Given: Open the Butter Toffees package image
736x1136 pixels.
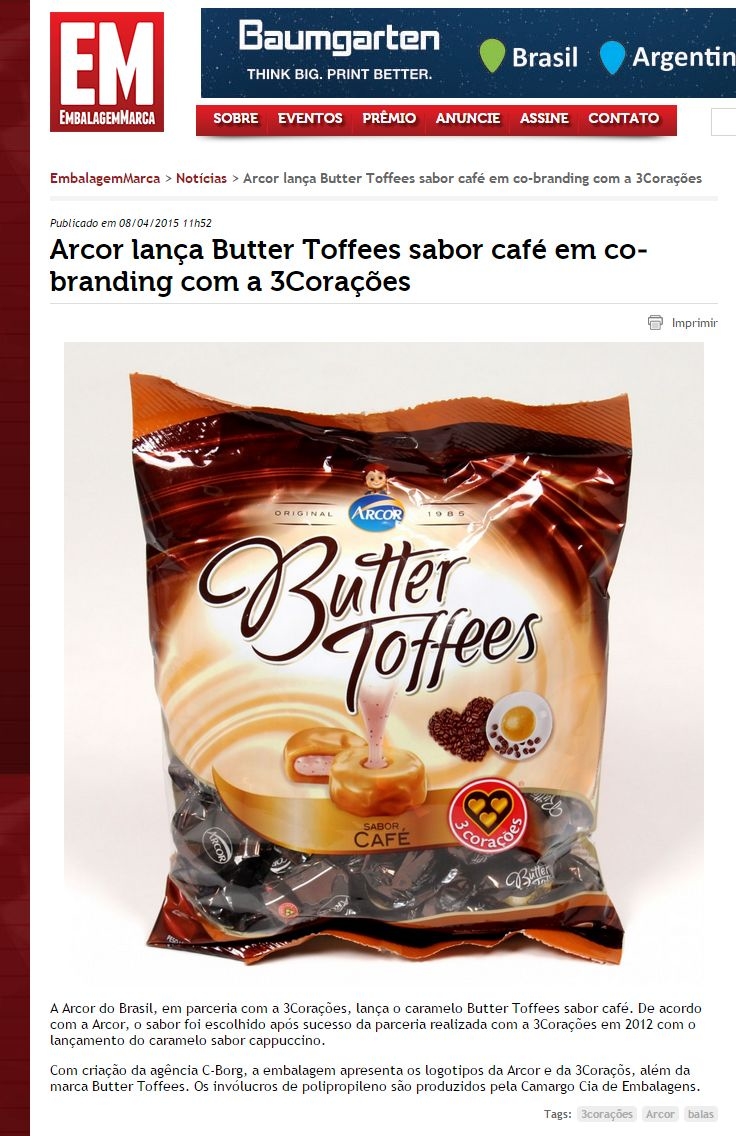Looking at the screenshot, I should (383, 661).
